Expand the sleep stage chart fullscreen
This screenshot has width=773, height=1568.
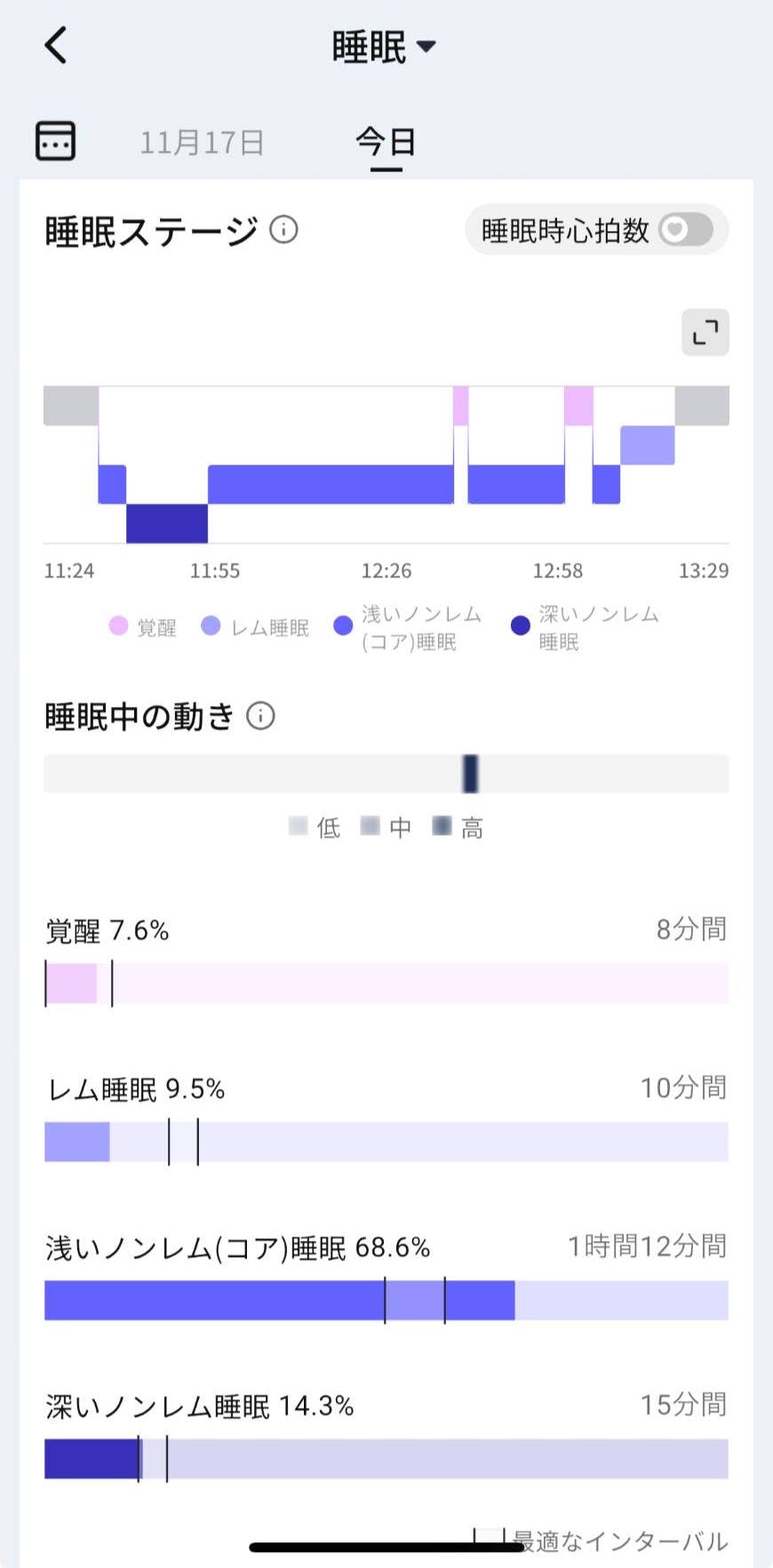(705, 332)
